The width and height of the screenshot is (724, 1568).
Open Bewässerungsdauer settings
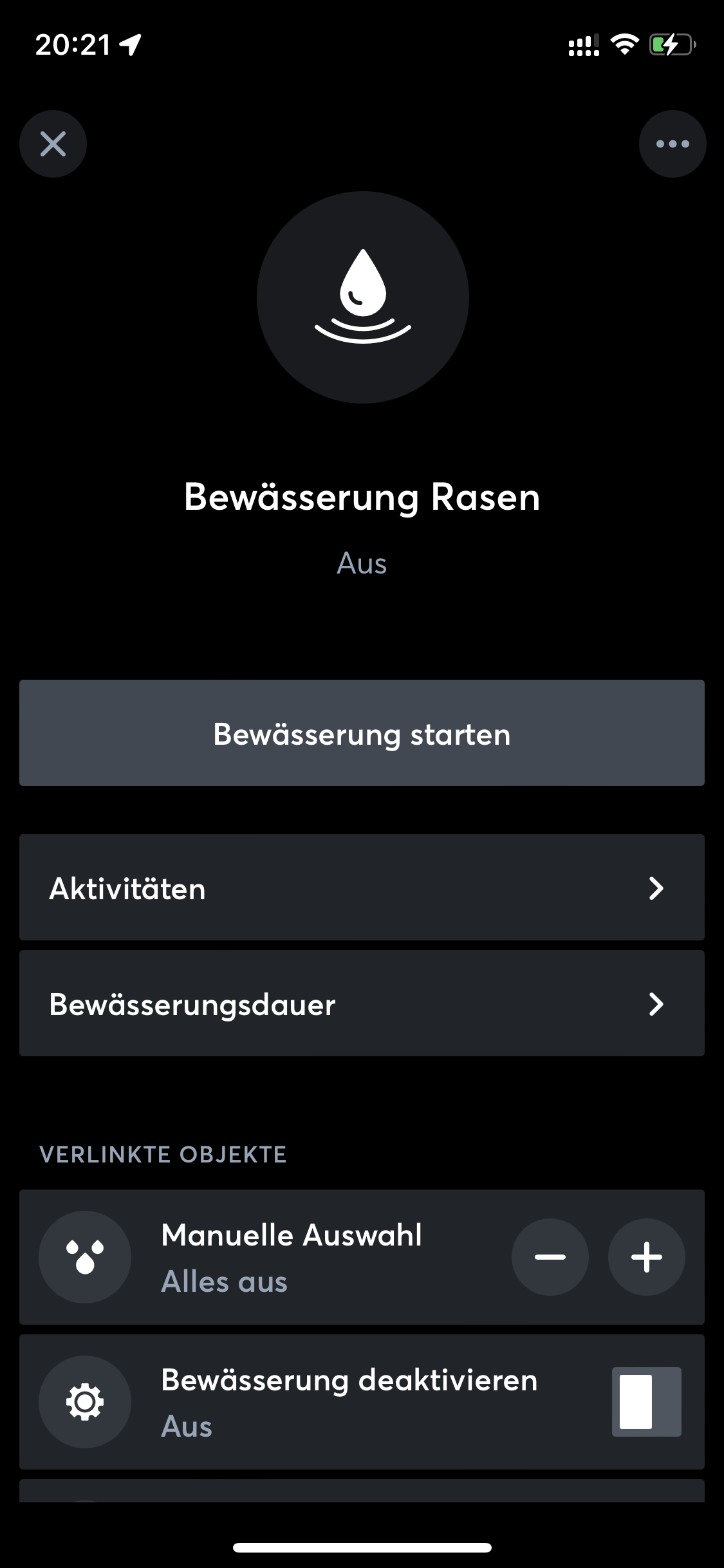[x=362, y=1003]
